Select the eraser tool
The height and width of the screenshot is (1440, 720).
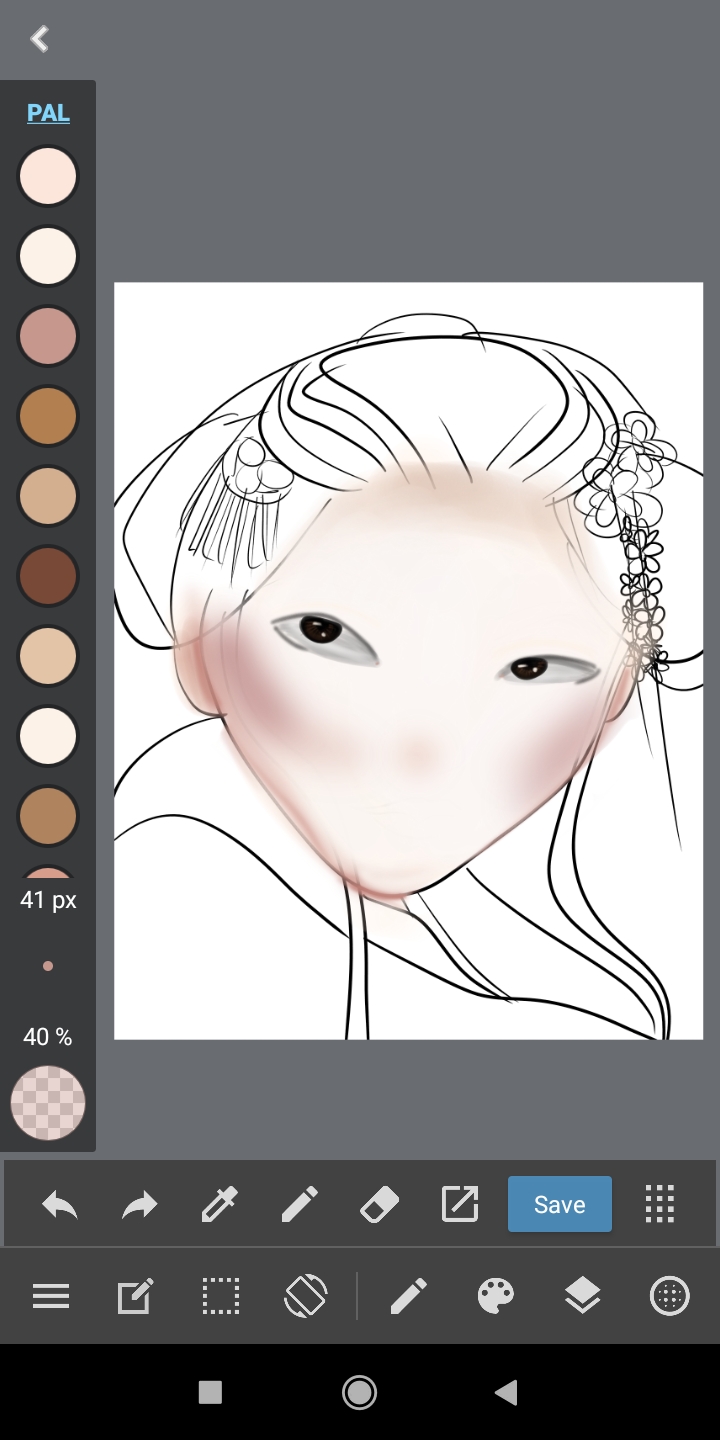coord(380,1204)
